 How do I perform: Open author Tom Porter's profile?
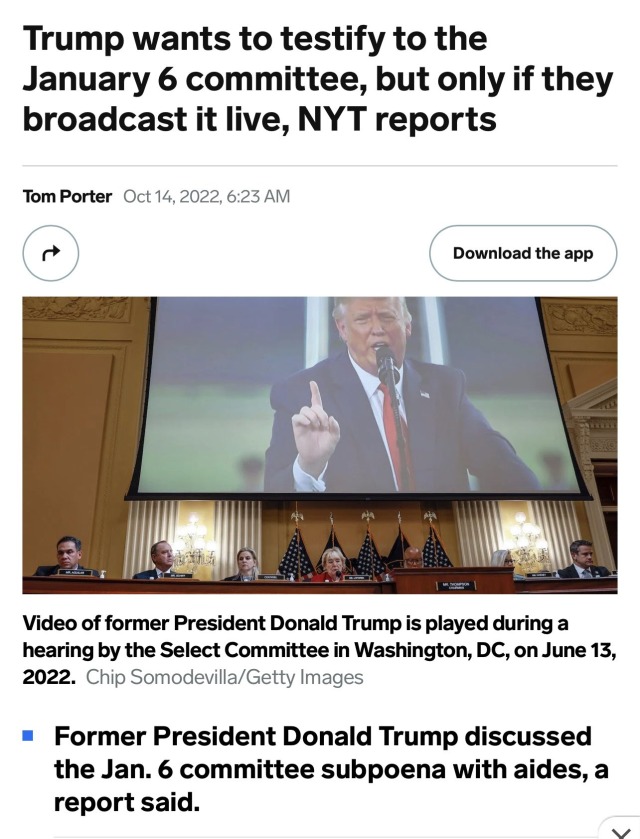(67, 196)
